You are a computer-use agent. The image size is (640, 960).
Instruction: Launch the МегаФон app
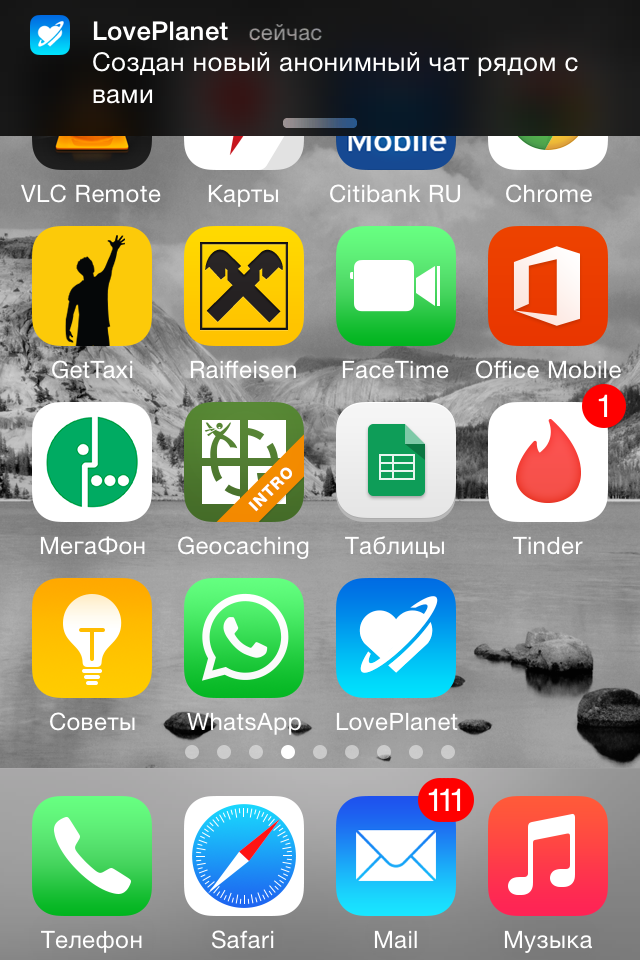92,462
